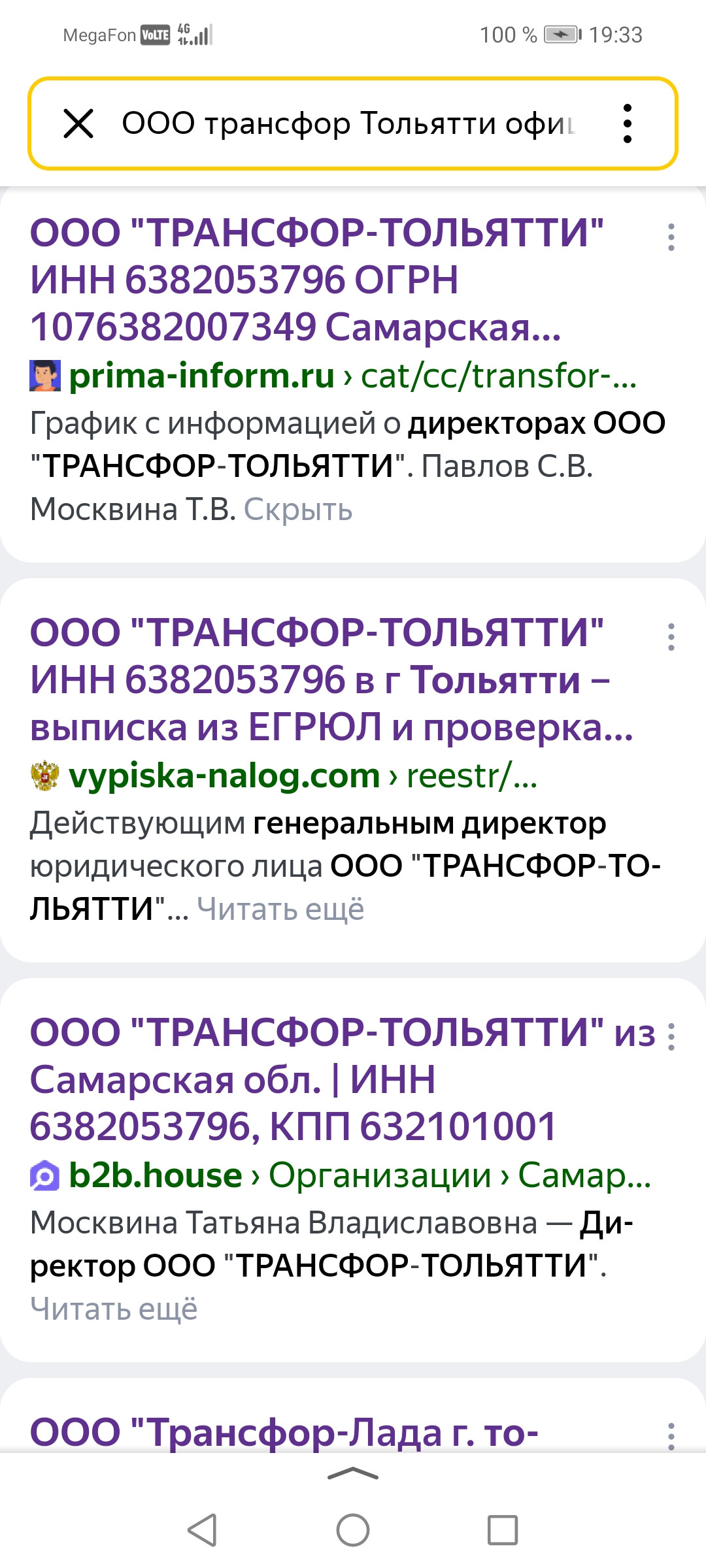This screenshot has width=706, height=1568.
Task: Open the prima-inform.ru result for ТРАНСФОР-ТОЛЬЯТТИ
Action: (x=317, y=280)
